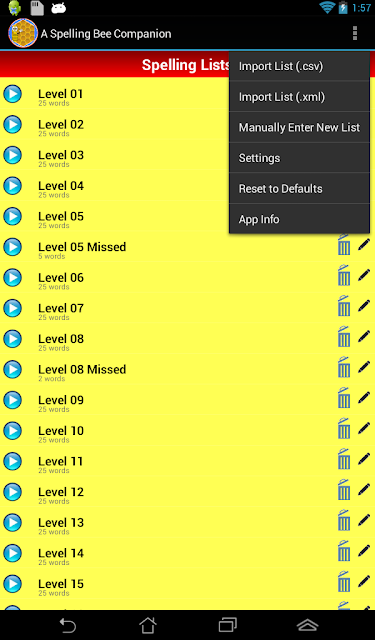Start the Level 03 list play button
This screenshot has height=640, width=375.
point(13,155)
